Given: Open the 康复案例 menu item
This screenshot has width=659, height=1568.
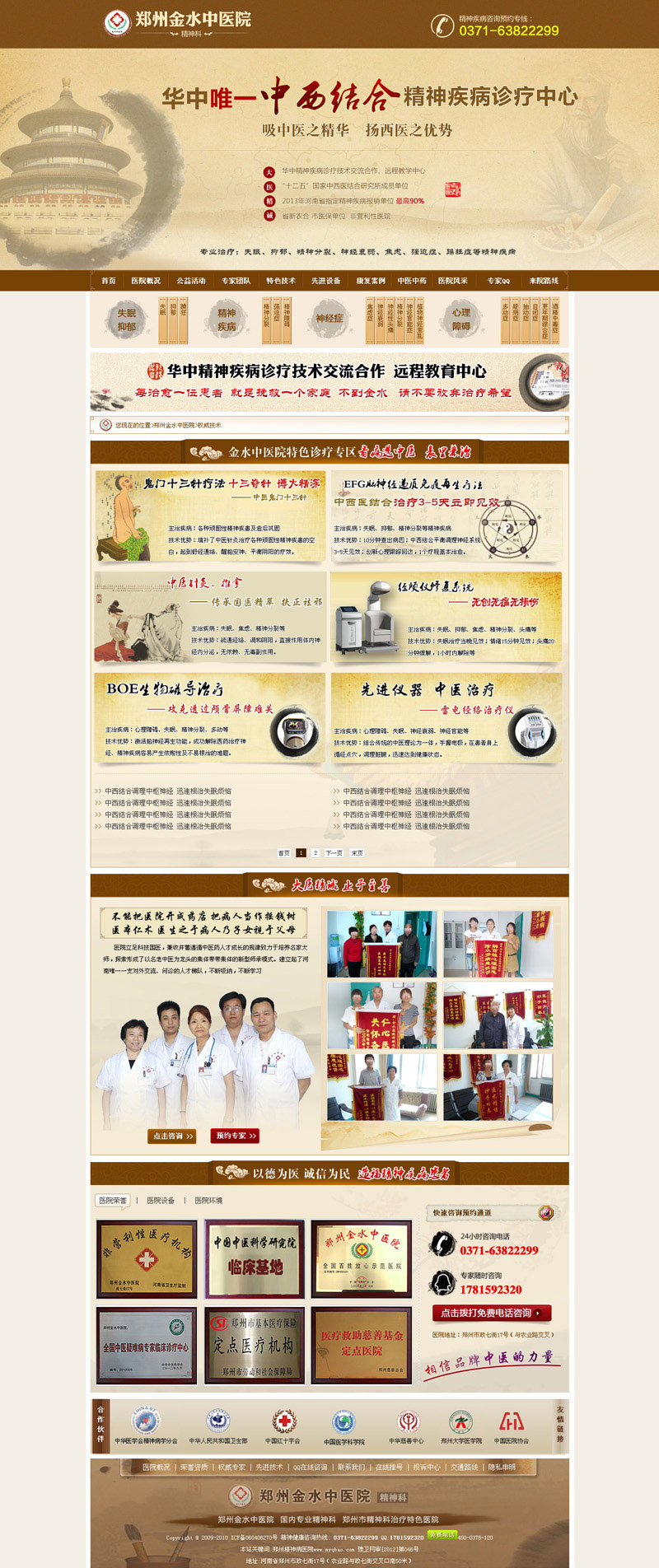Looking at the screenshot, I should pyautogui.click(x=371, y=281).
